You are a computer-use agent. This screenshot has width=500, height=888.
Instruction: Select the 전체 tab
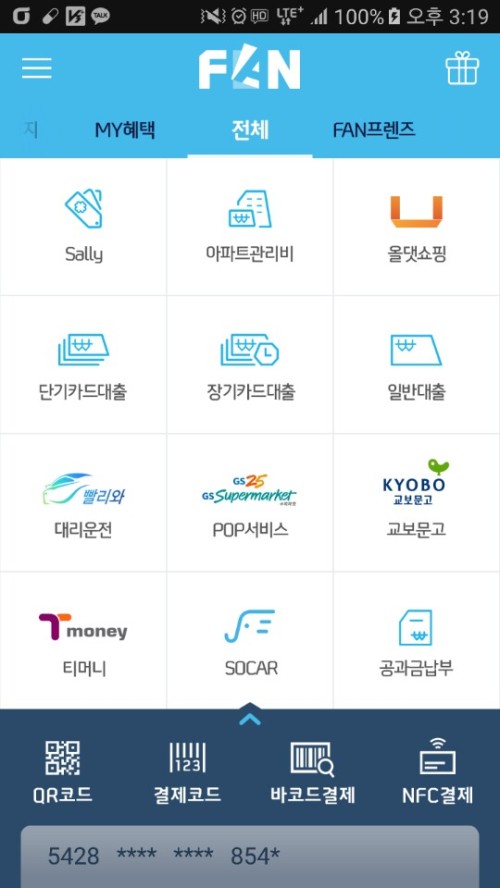coord(250,130)
